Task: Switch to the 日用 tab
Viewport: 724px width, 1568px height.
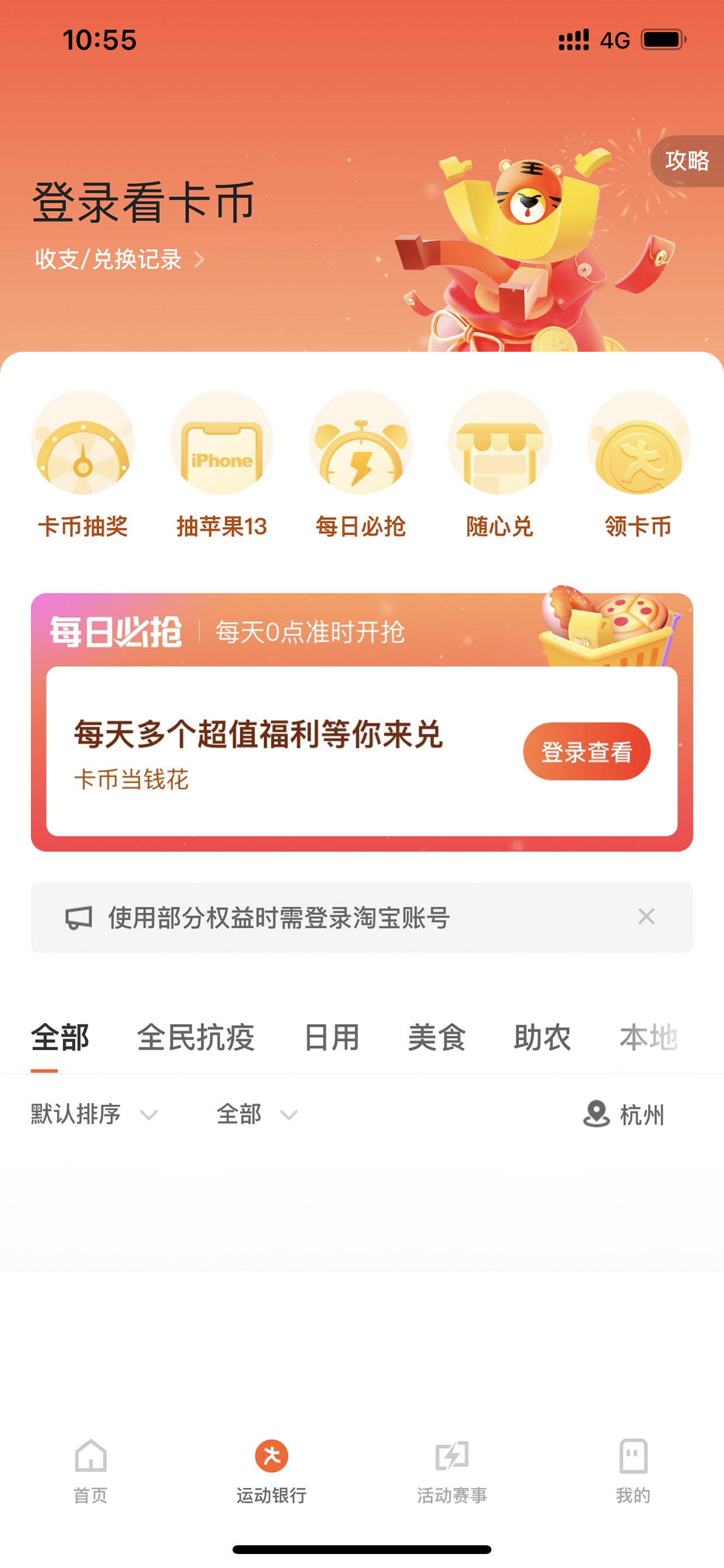Action: [x=332, y=1037]
